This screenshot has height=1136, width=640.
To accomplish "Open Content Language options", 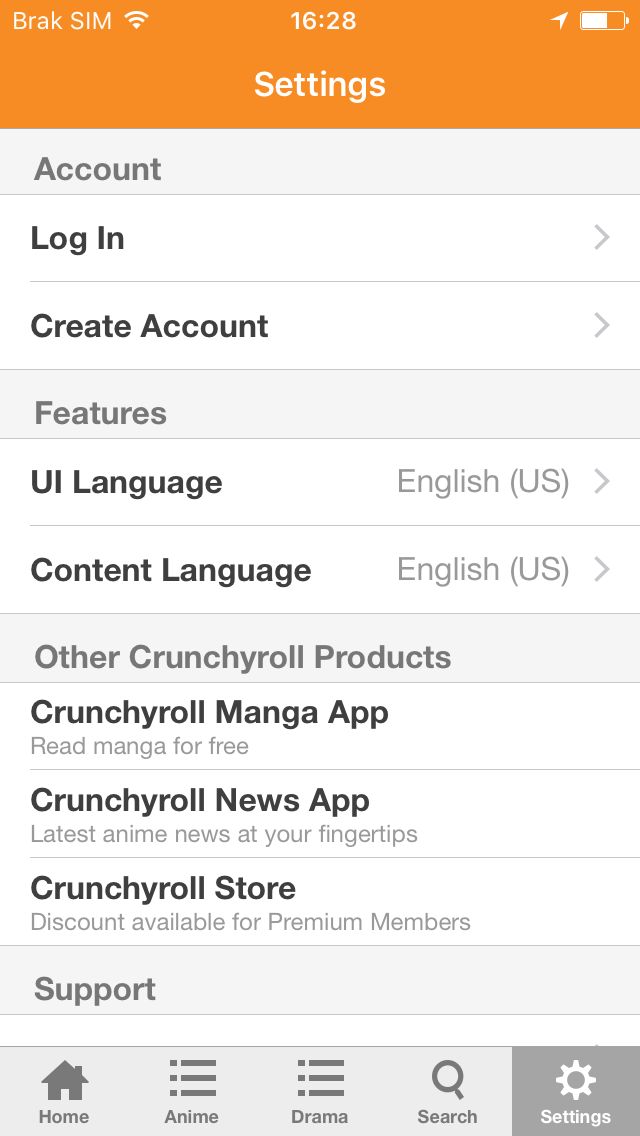I will click(x=320, y=570).
